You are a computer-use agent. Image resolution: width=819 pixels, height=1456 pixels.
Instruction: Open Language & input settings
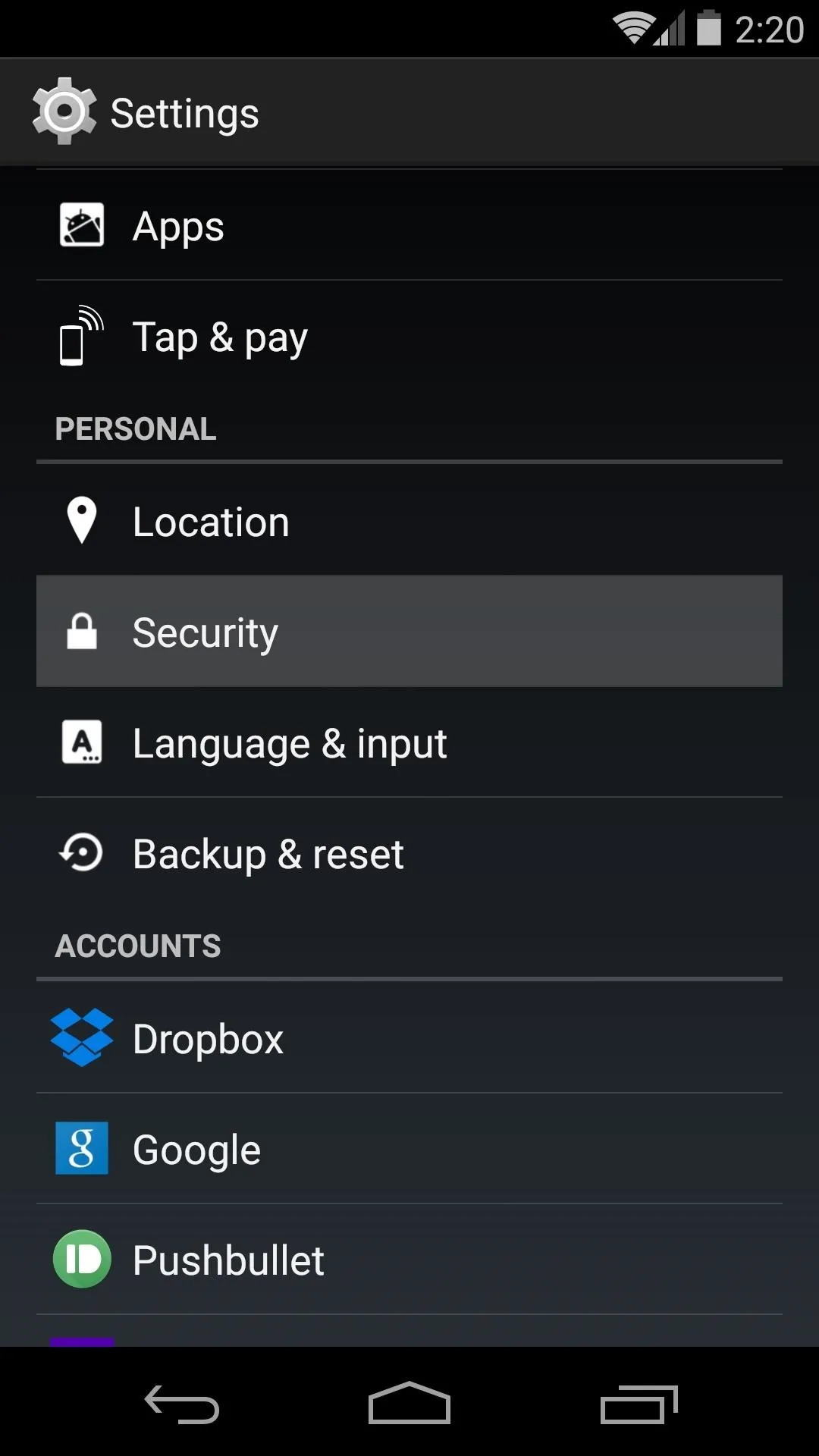pyautogui.click(x=409, y=742)
